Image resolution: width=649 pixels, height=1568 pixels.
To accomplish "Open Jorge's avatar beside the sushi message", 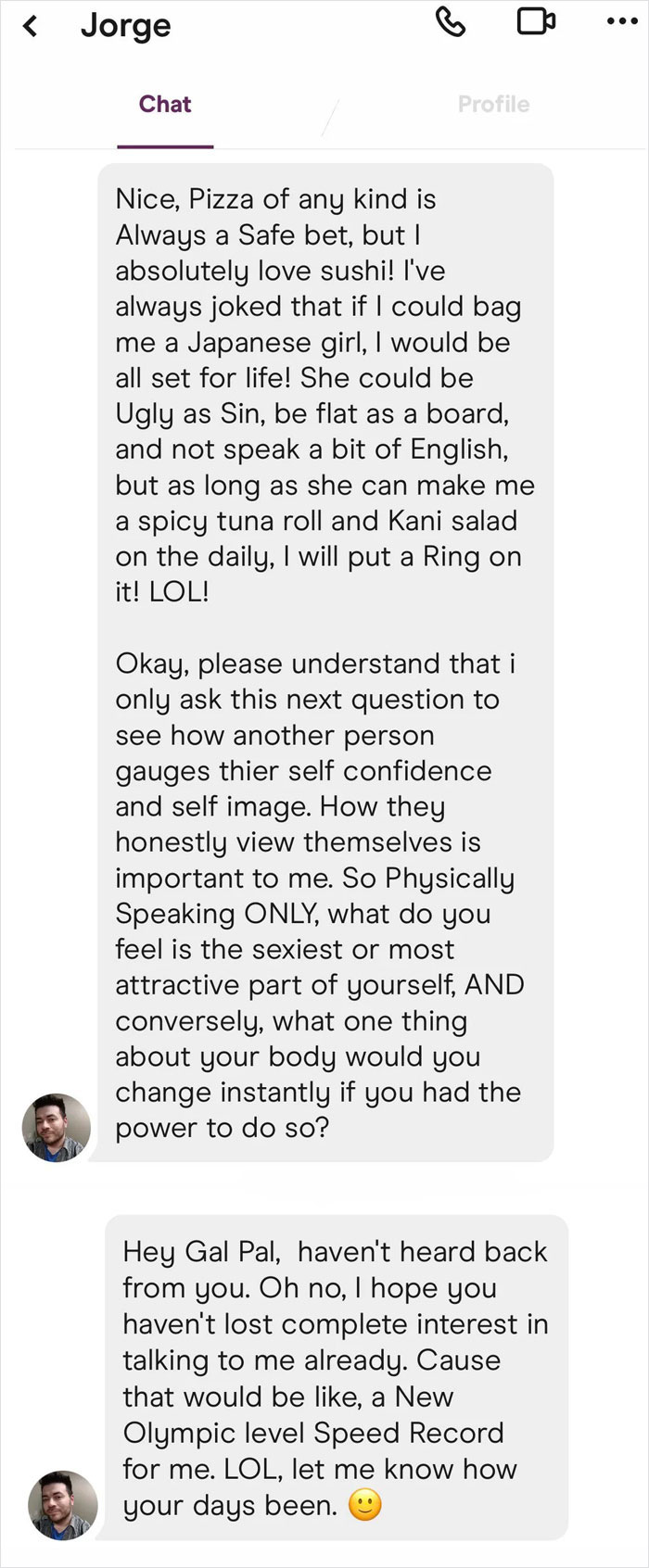I will click(x=57, y=1127).
